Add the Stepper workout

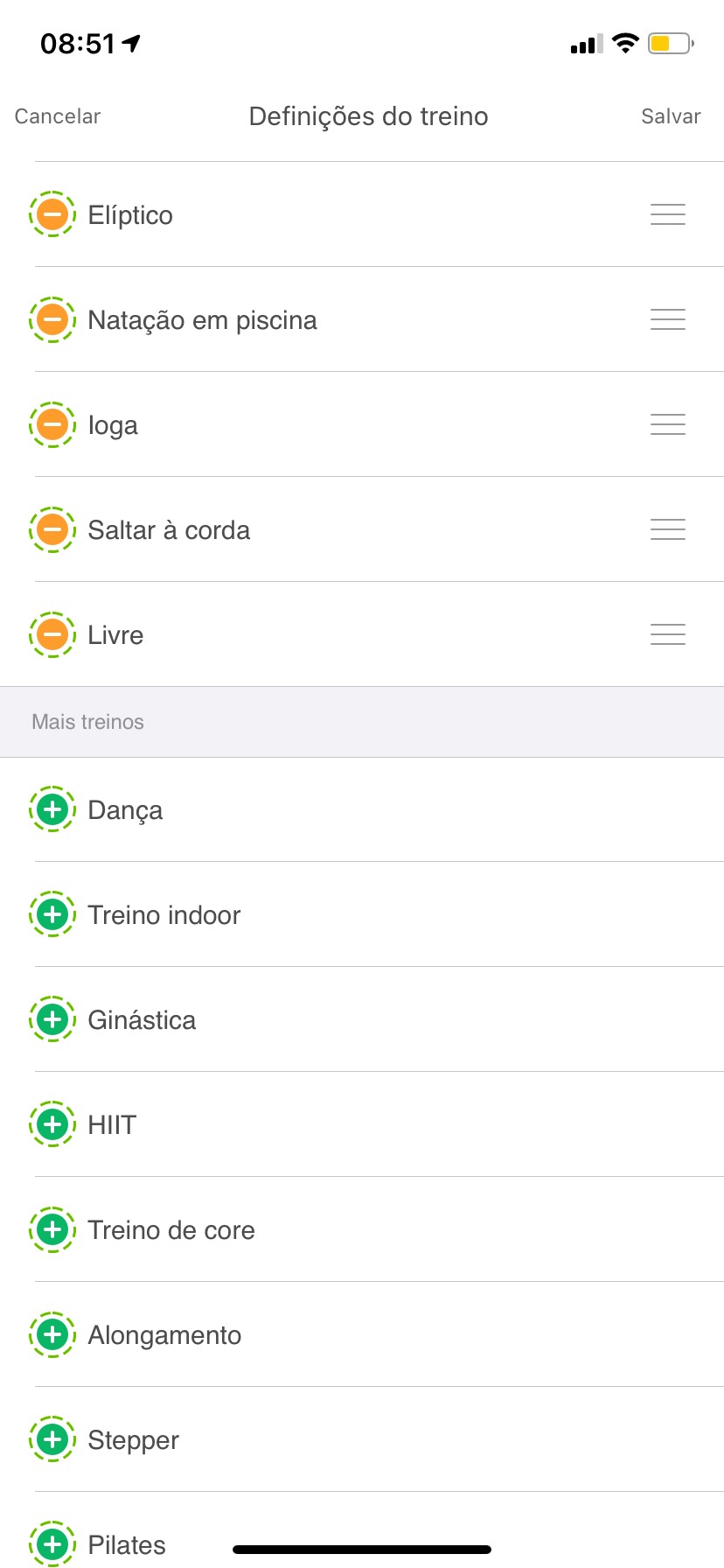click(x=52, y=1439)
